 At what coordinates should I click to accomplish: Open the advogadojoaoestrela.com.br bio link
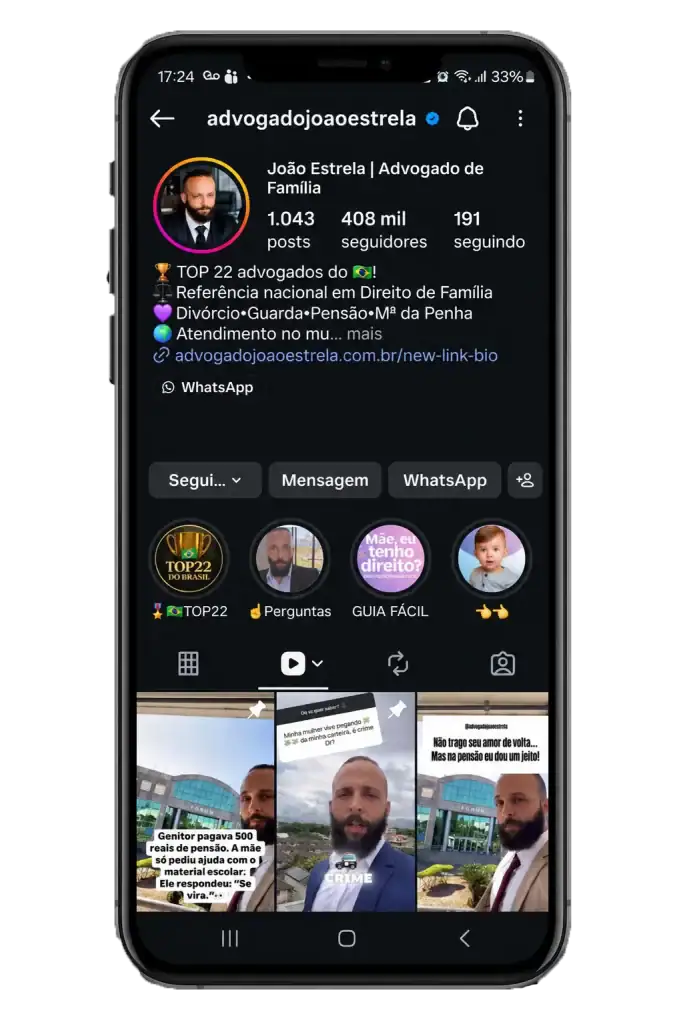click(336, 355)
